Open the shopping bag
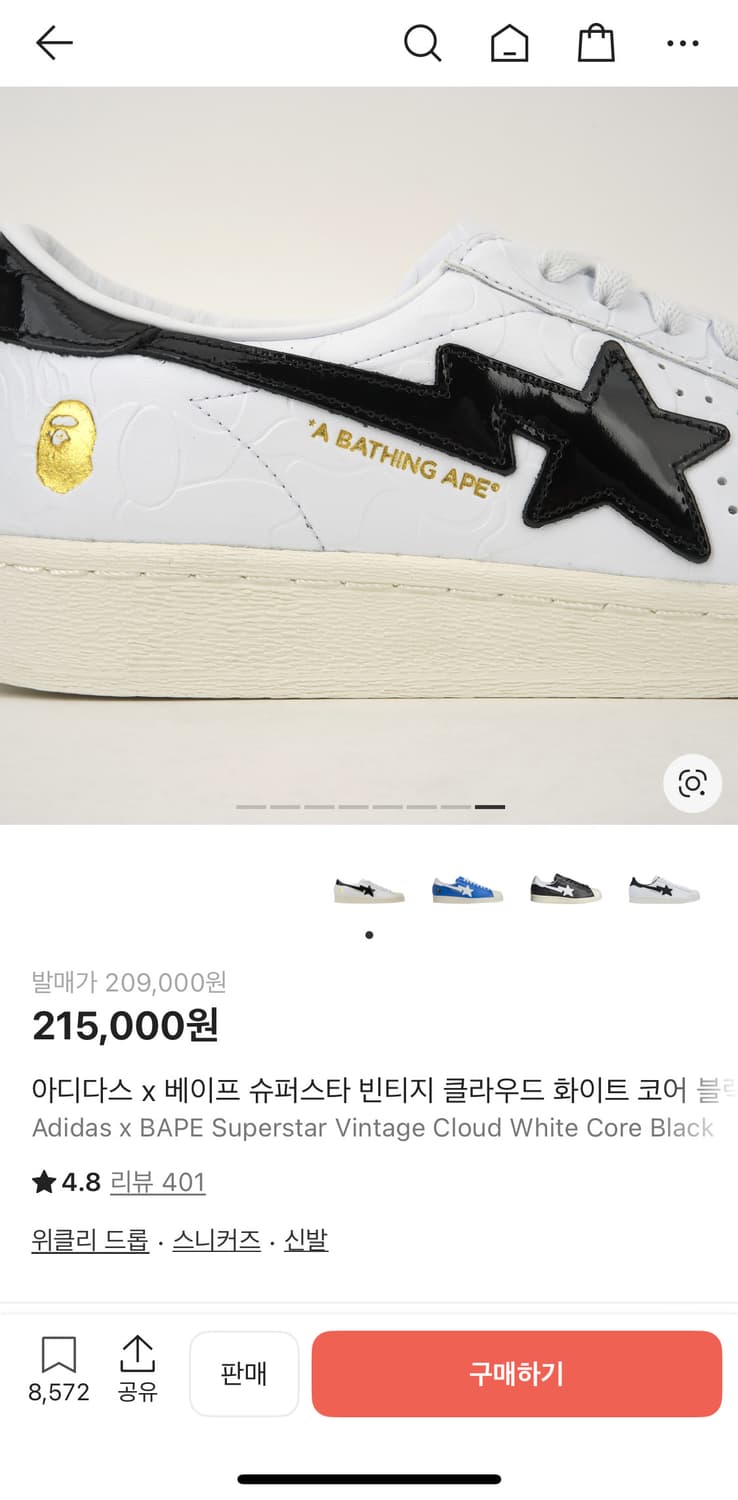Viewport: 738px width, 1500px height. 596,43
